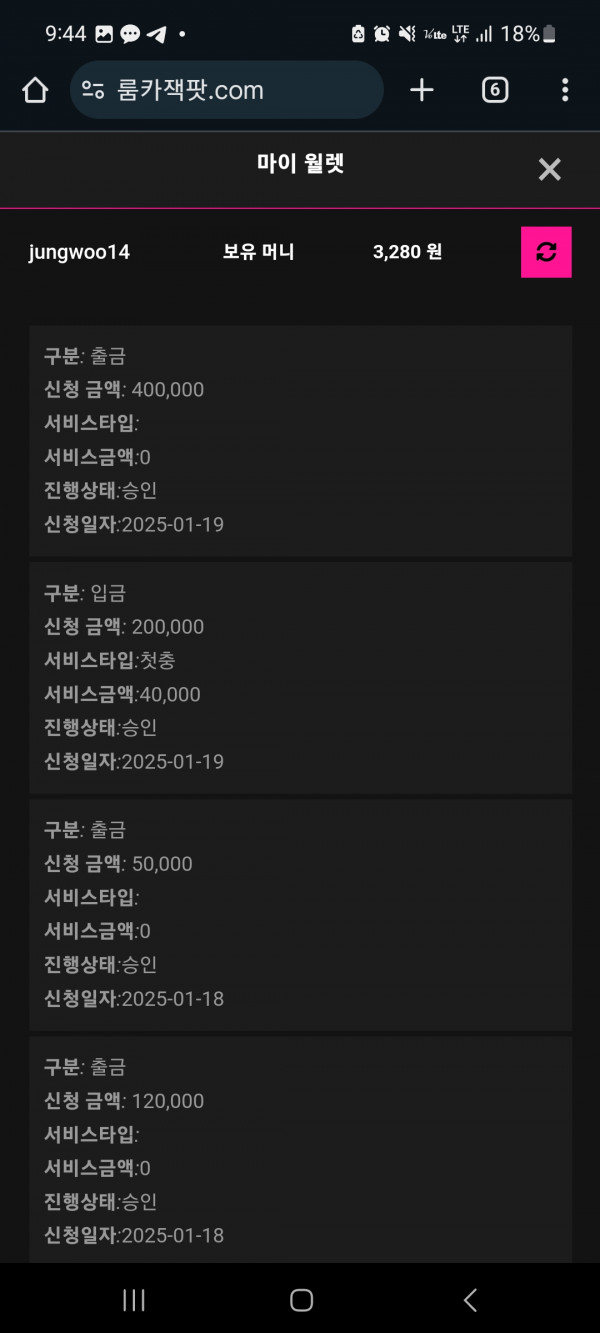The width and height of the screenshot is (600, 1333).
Task: Open the browser home page
Action: [x=35, y=91]
